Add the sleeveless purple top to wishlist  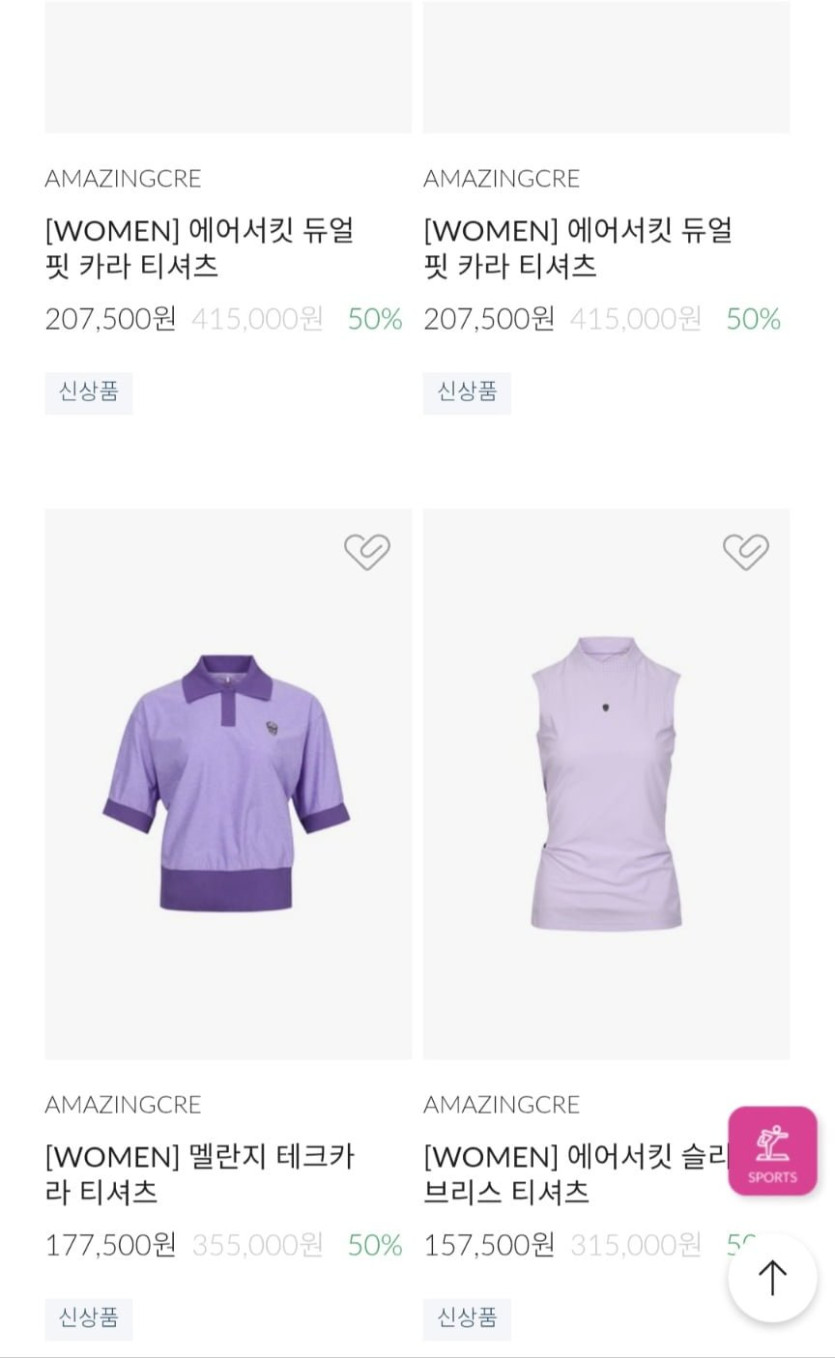(745, 551)
